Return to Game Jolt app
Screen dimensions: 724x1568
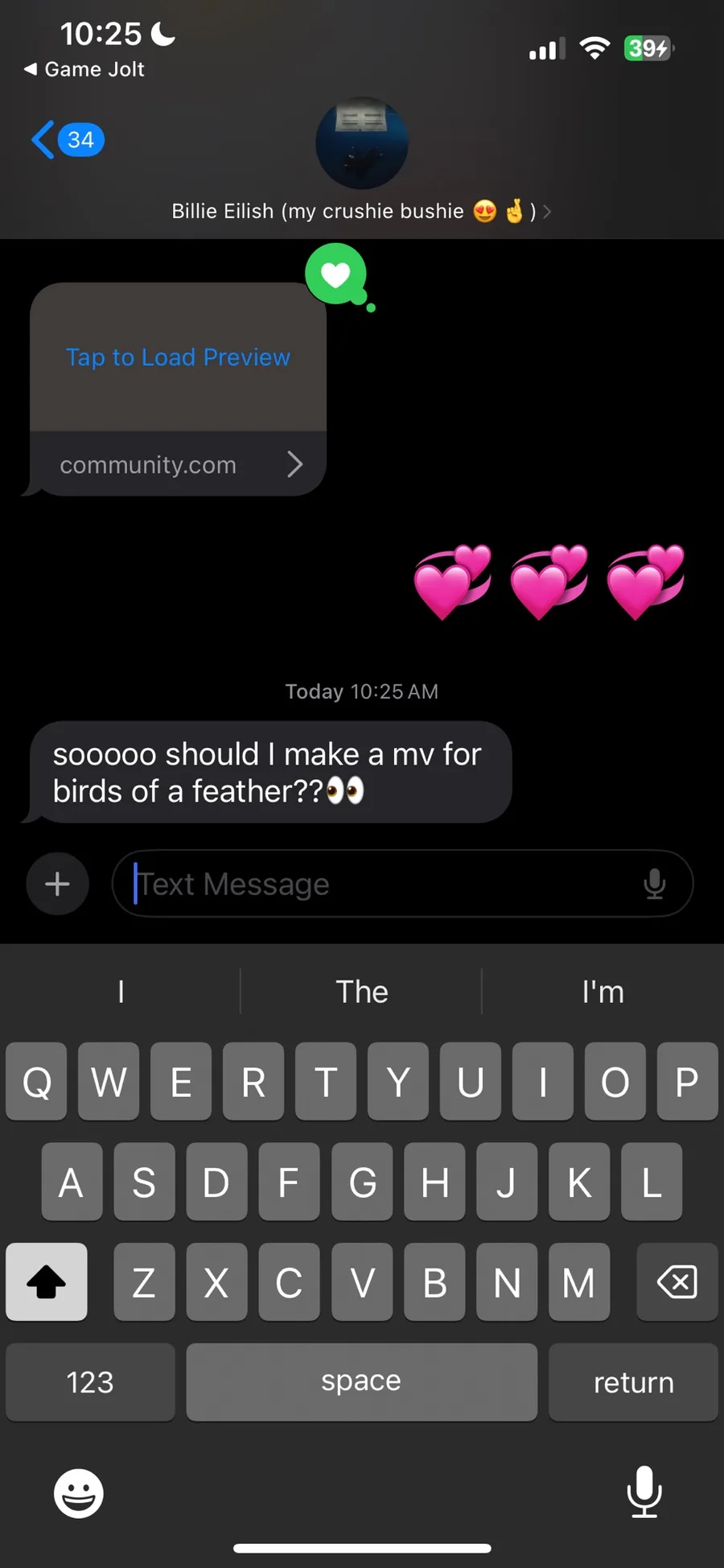(x=84, y=69)
